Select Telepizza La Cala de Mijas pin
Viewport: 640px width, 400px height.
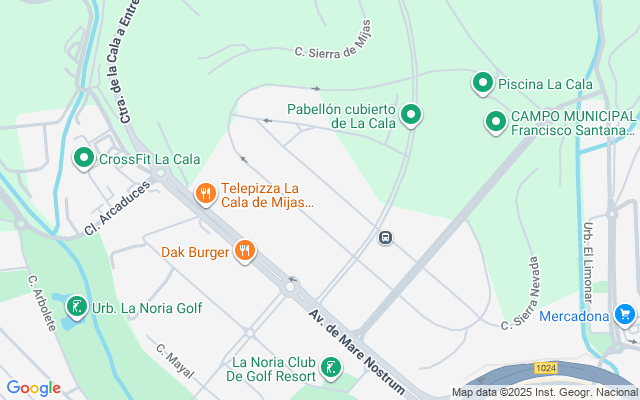206,193
